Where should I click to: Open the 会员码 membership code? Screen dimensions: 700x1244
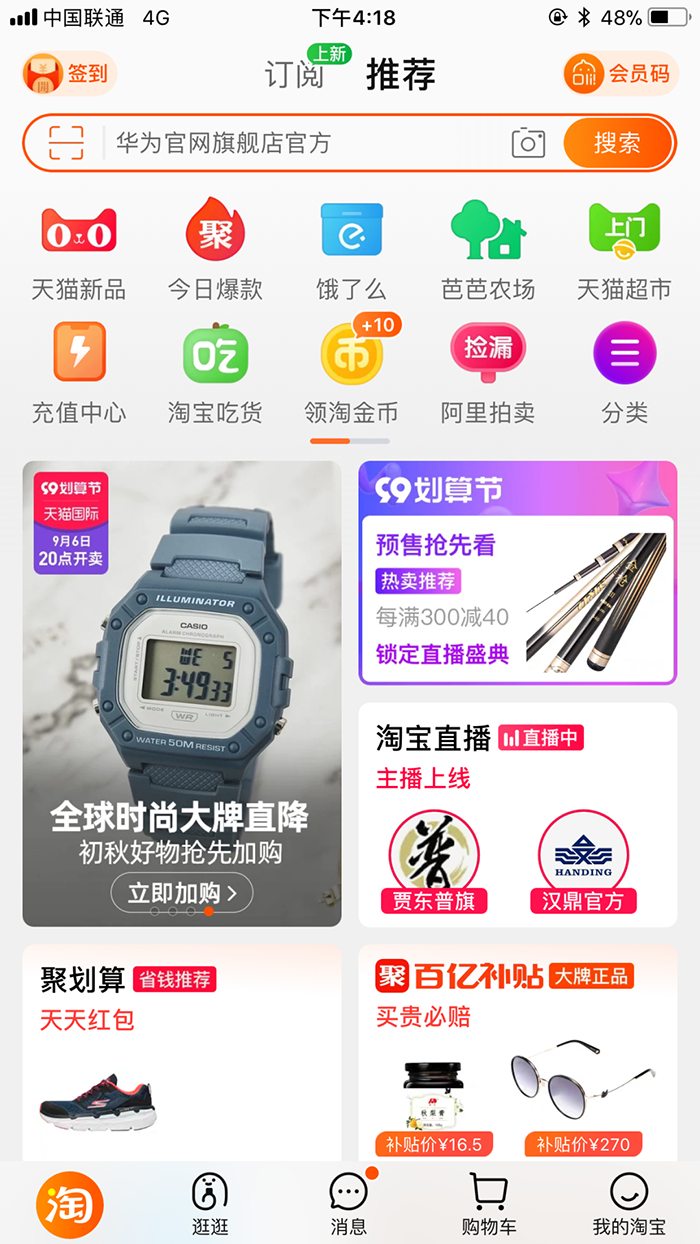point(619,74)
